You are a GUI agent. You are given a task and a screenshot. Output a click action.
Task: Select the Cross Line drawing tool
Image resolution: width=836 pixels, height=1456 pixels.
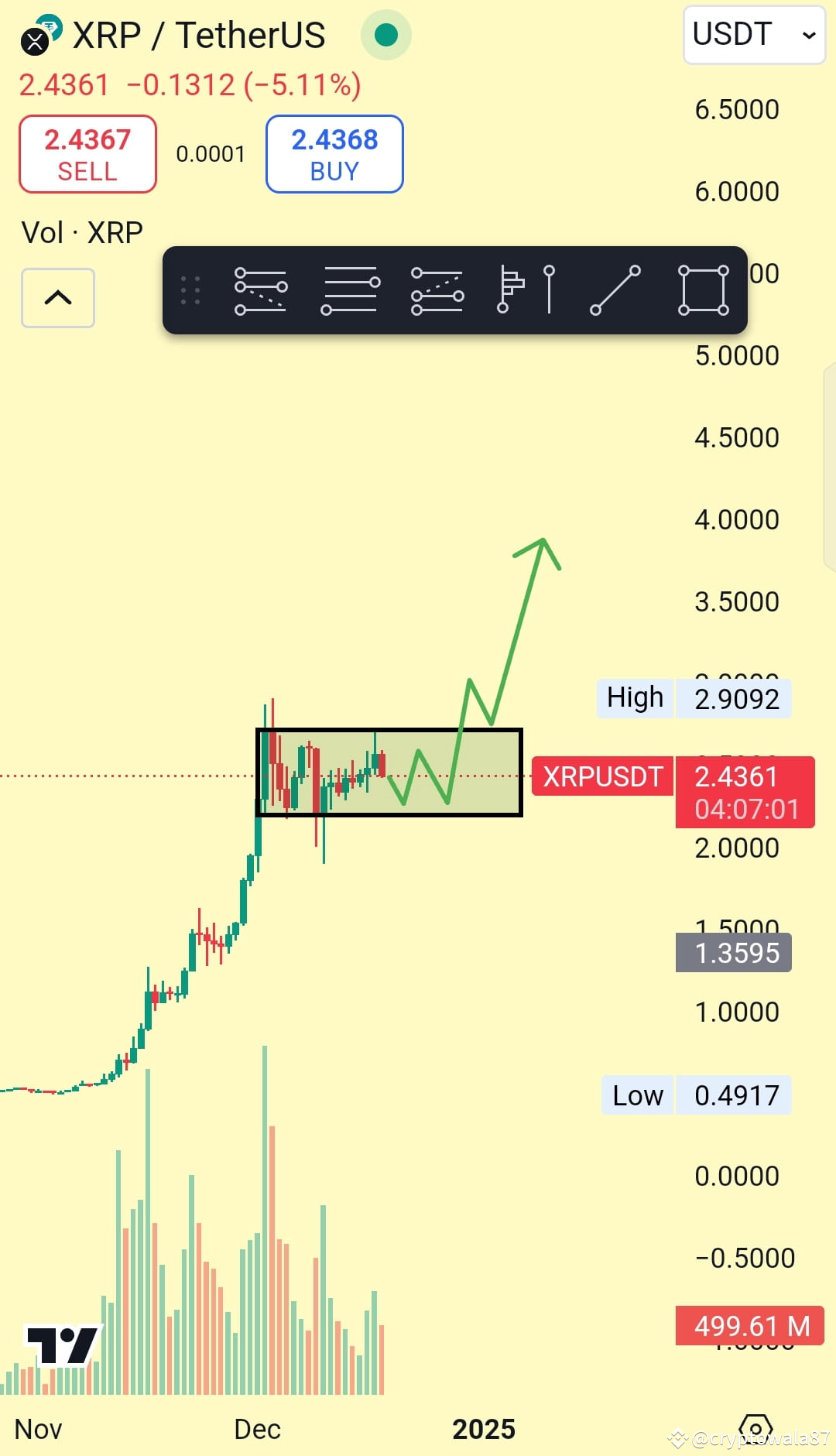(259, 290)
